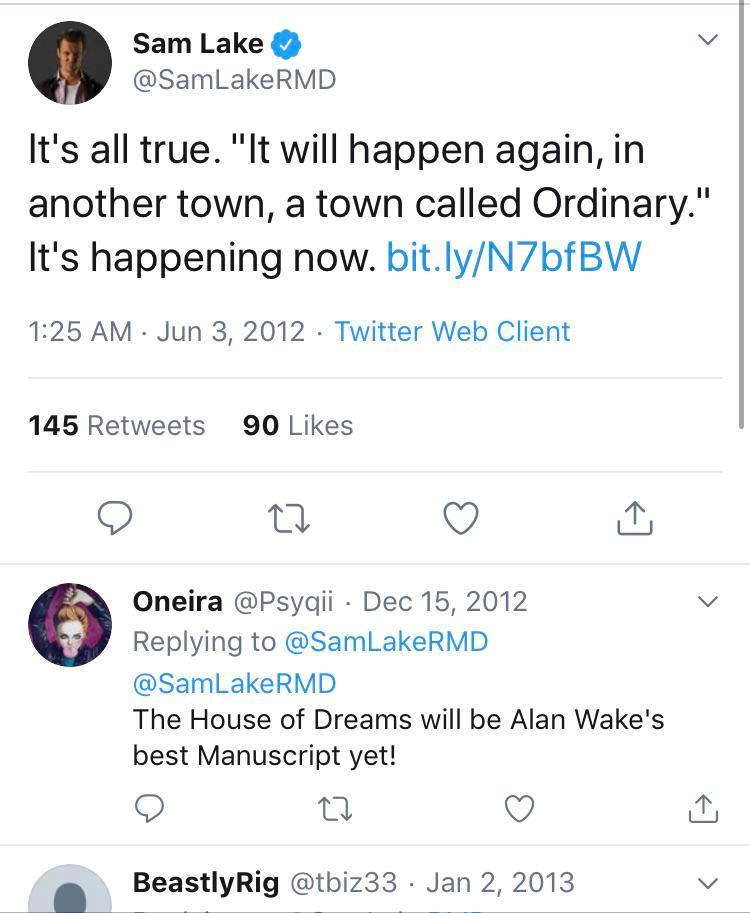Expand the menu on Oneira's reply
The image size is (750, 913).
(708, 601)
